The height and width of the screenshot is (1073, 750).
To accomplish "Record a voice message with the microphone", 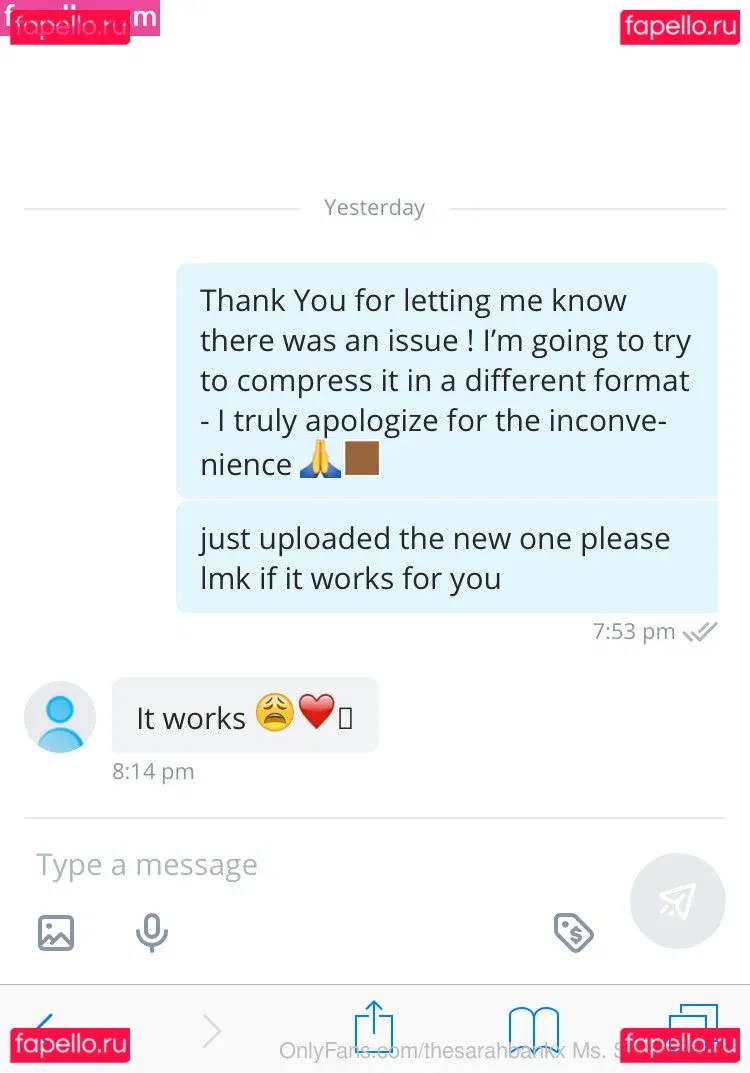I will [x=152, y=932].
